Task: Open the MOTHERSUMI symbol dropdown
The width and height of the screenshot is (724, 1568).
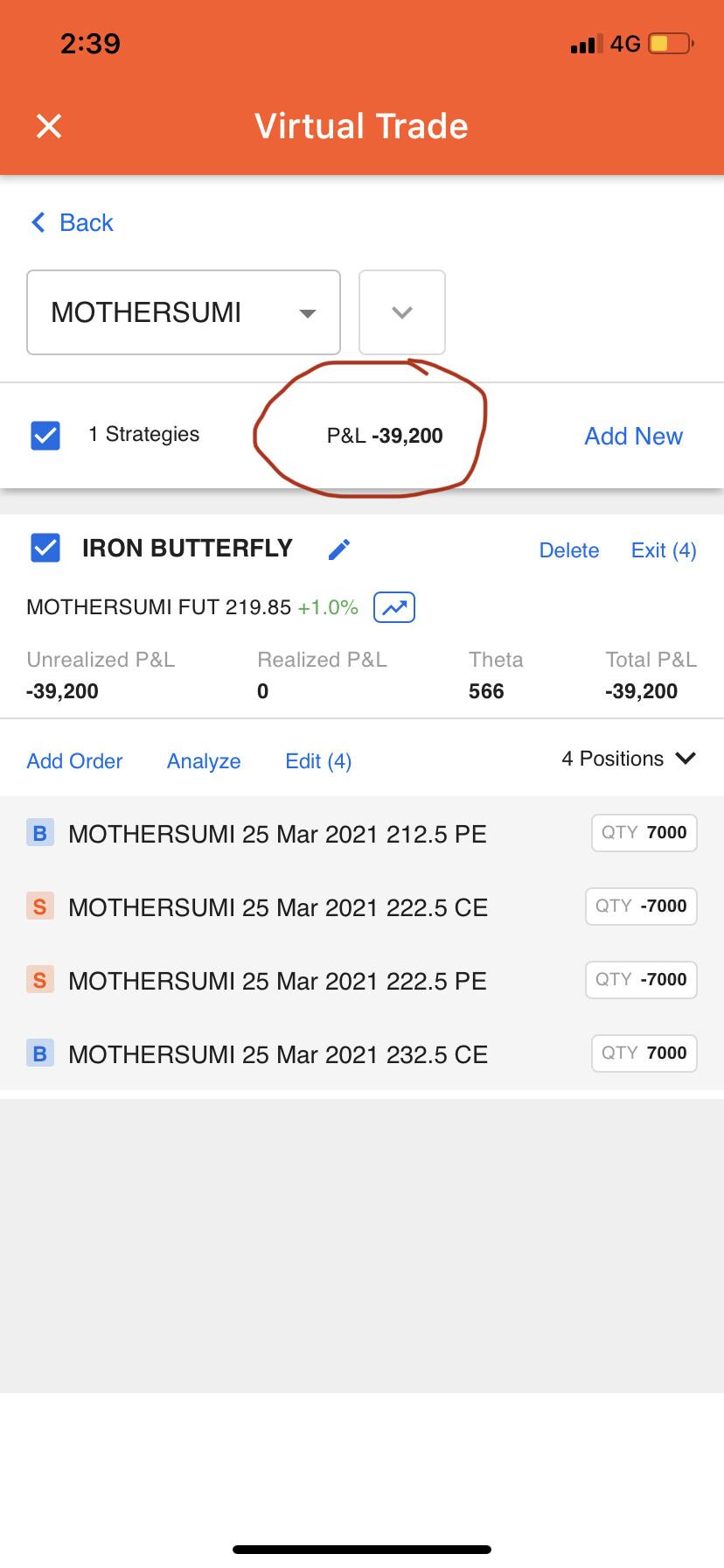Action: click(184, 312)
